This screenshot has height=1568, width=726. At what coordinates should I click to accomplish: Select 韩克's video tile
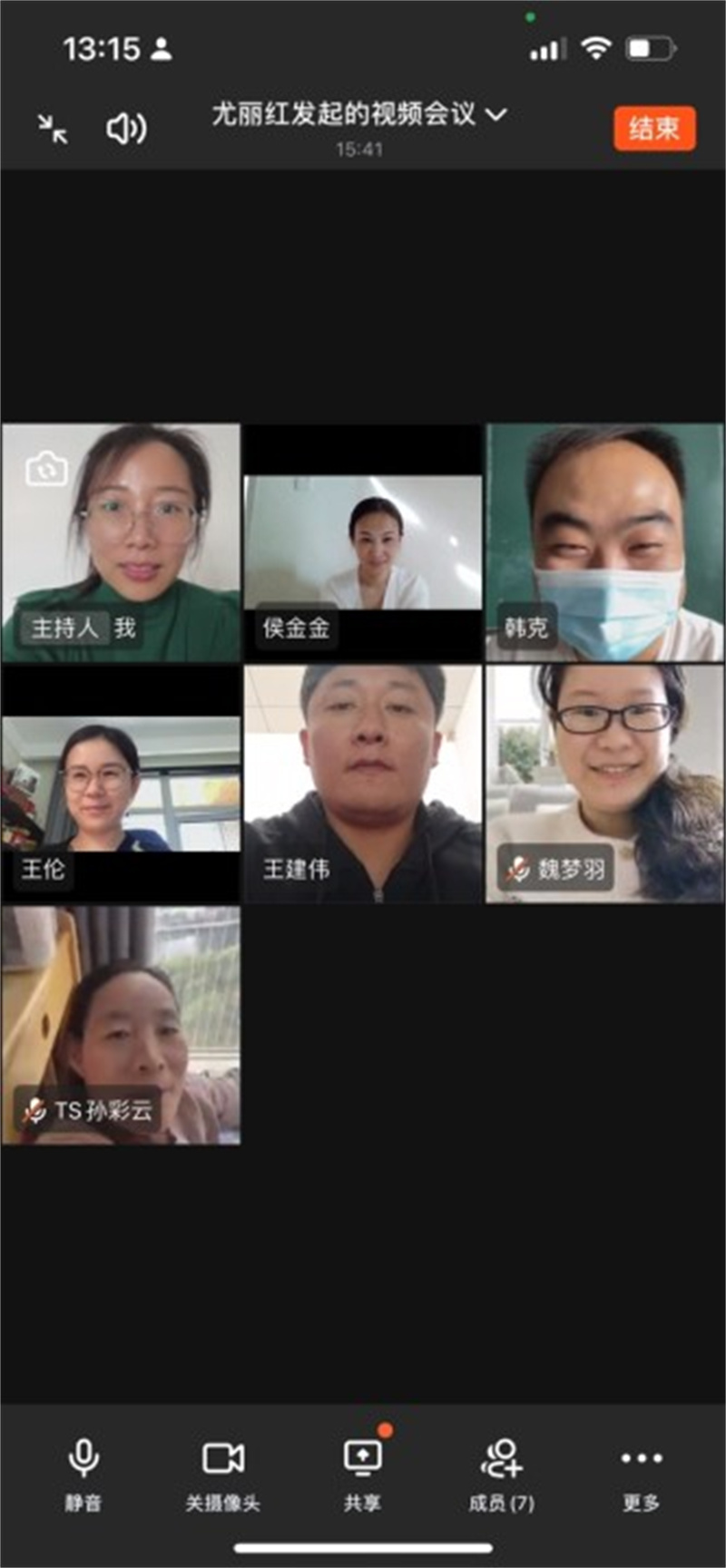604,542
